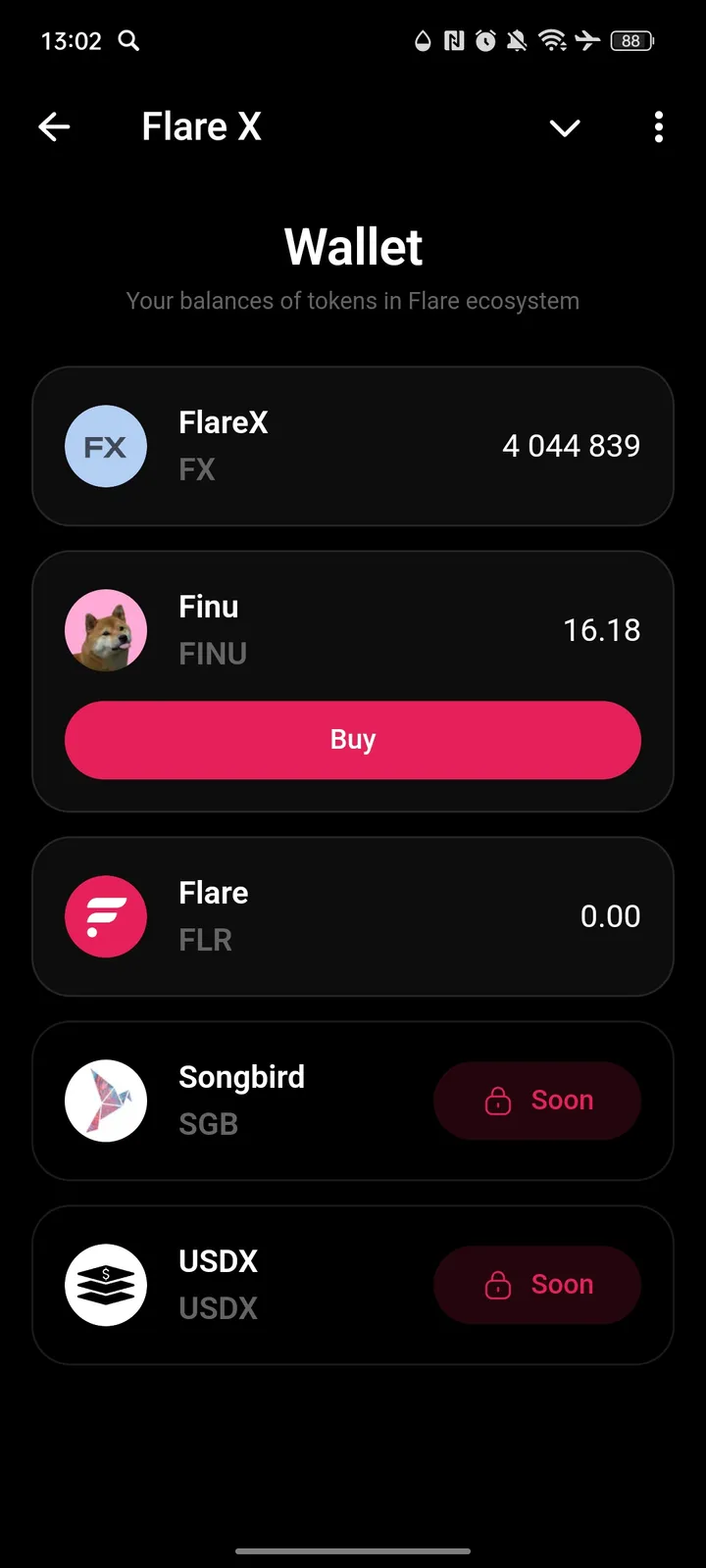Go back using the arrow icon

pyautogui.click(x=54, y=126)
